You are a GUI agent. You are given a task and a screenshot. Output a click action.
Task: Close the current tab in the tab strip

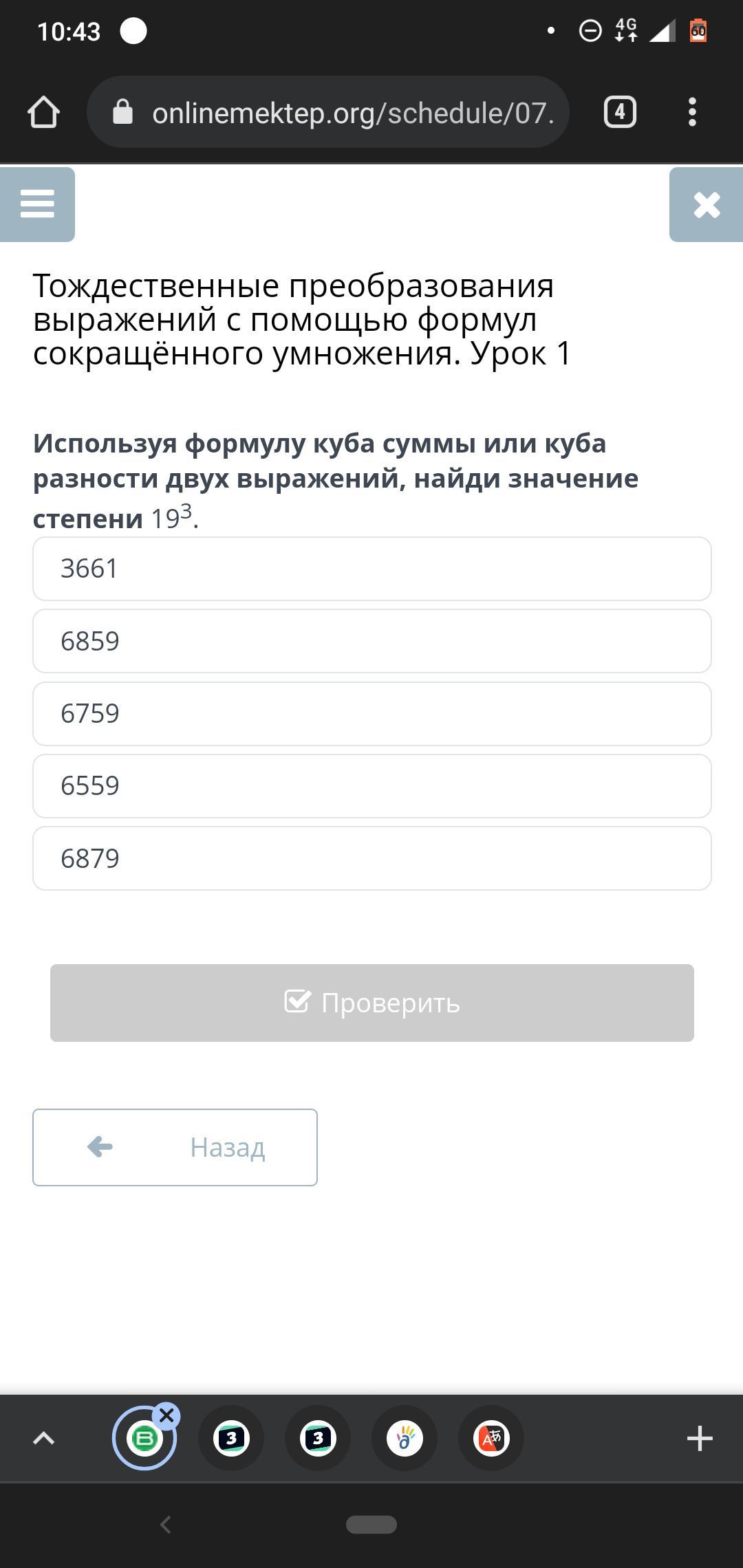click(166, 1416)
